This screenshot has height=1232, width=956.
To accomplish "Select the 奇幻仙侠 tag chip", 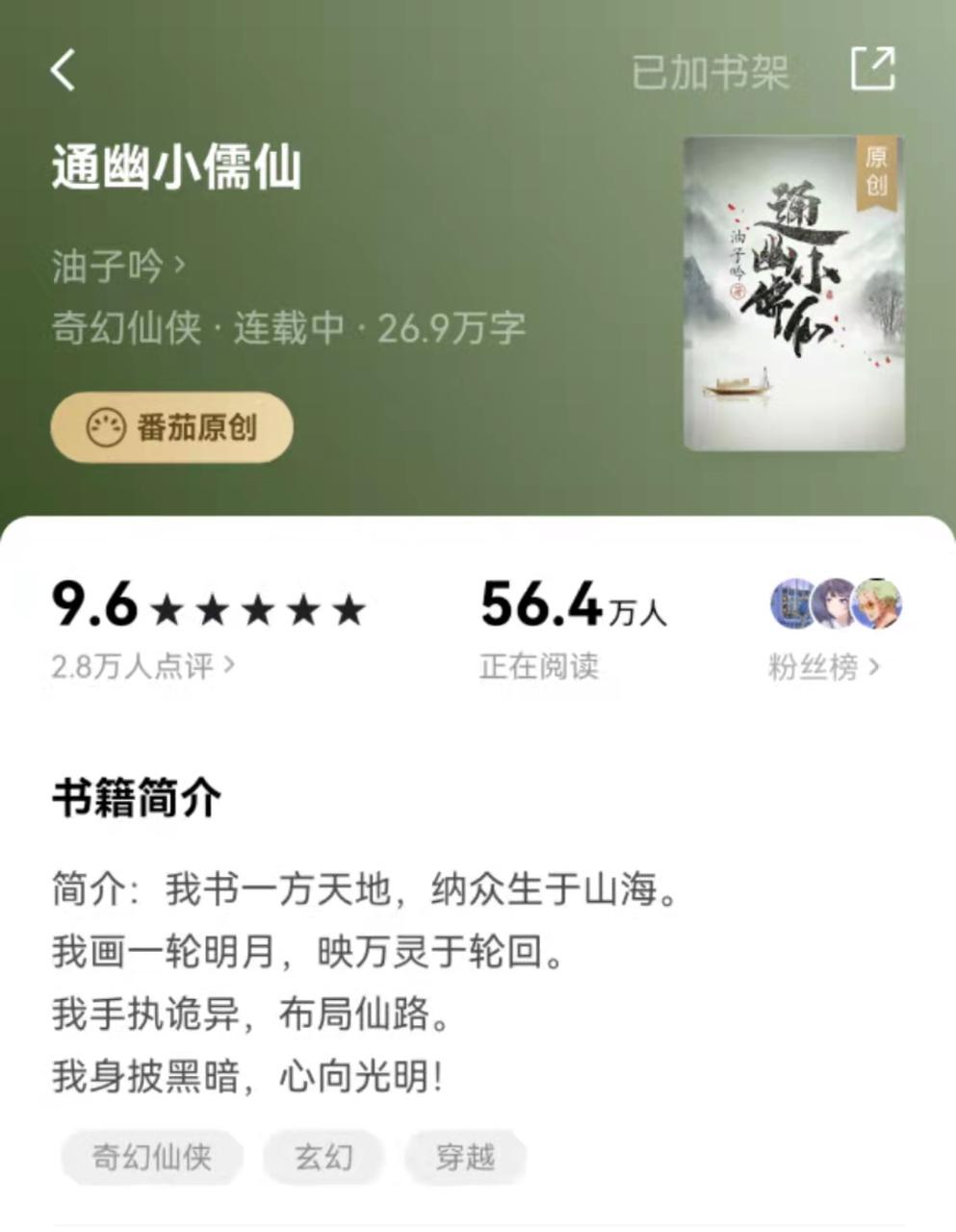I will 151,1157.
